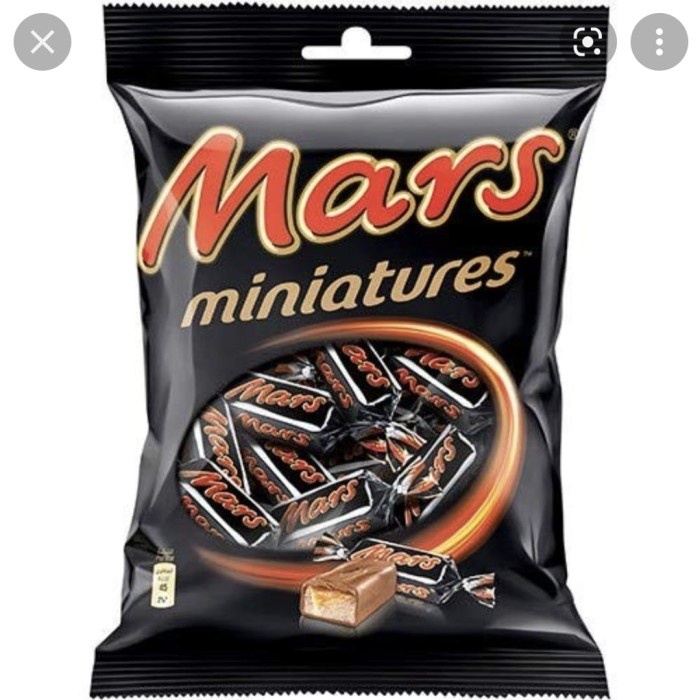This screenshot has width=700, height=700.
Task: Search this image with Lens
Action: [x=588, y=41]
